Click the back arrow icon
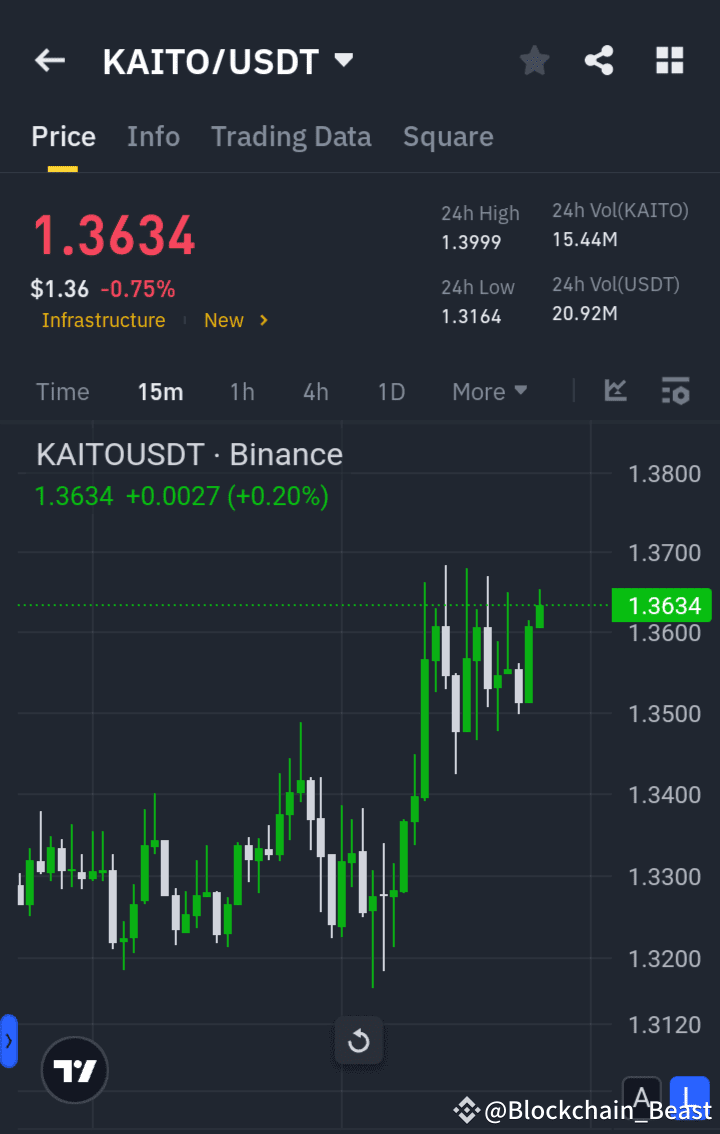The image size is (720, 1134). click(49, 60)
